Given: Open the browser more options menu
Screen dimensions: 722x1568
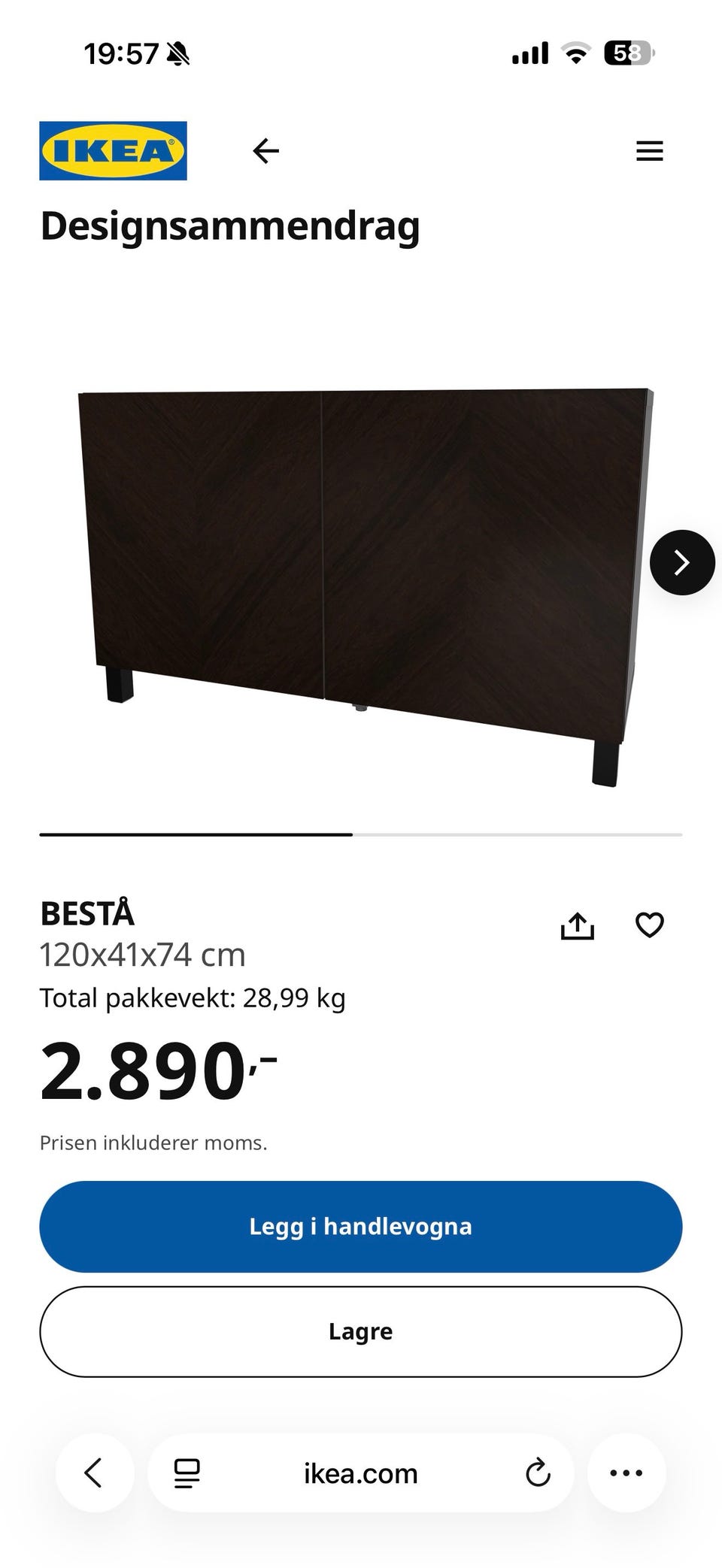Looking at the screenshot, I should click(626, 1473).
